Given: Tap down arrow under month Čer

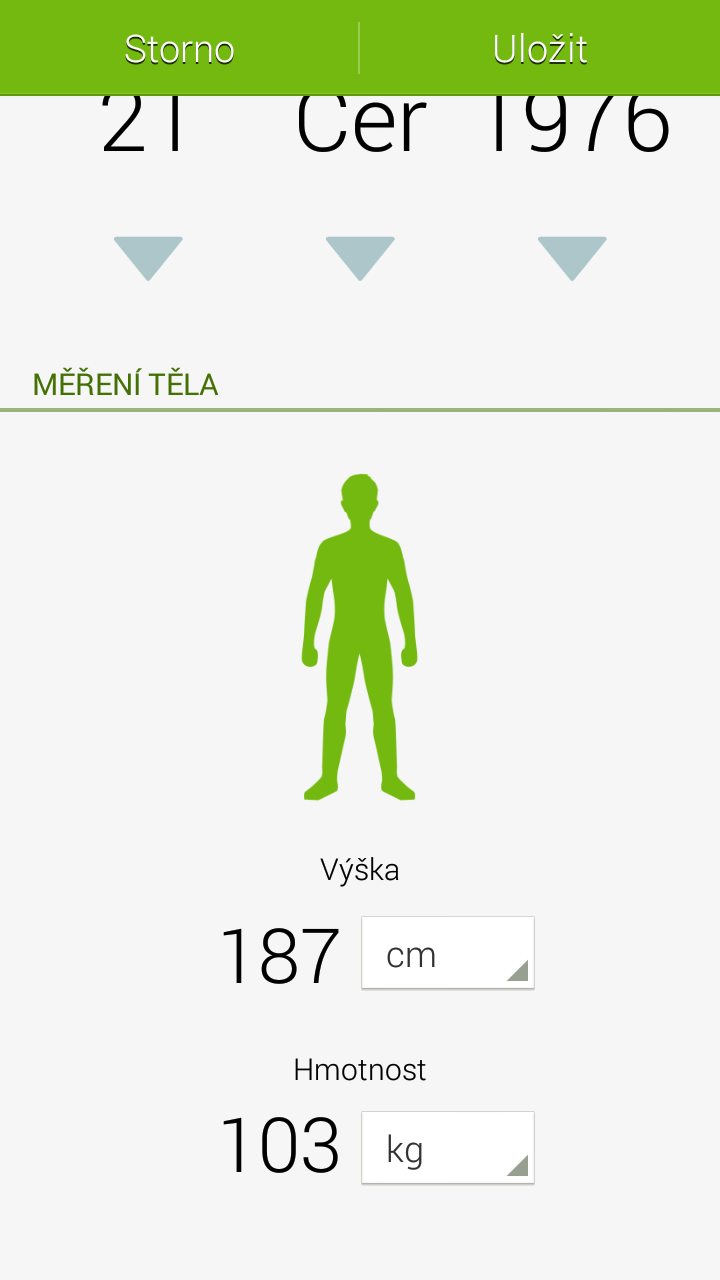Looking at the screenshot, I should tap(360, 258).
